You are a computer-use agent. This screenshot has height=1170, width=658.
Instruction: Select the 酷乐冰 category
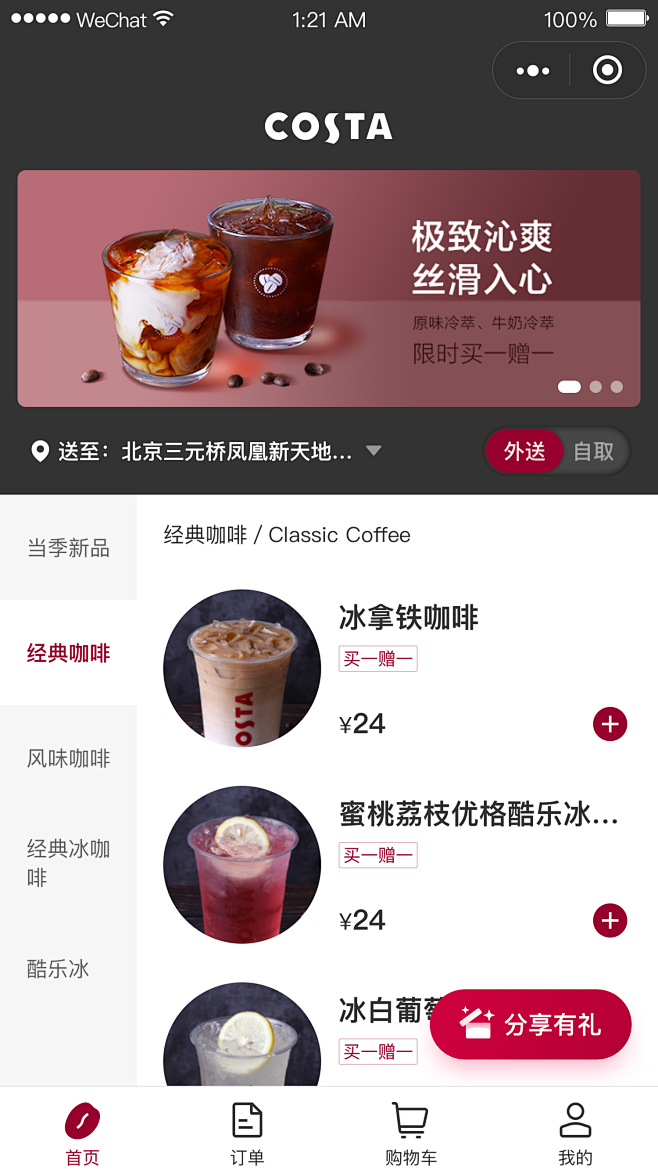tap(58, 968)
